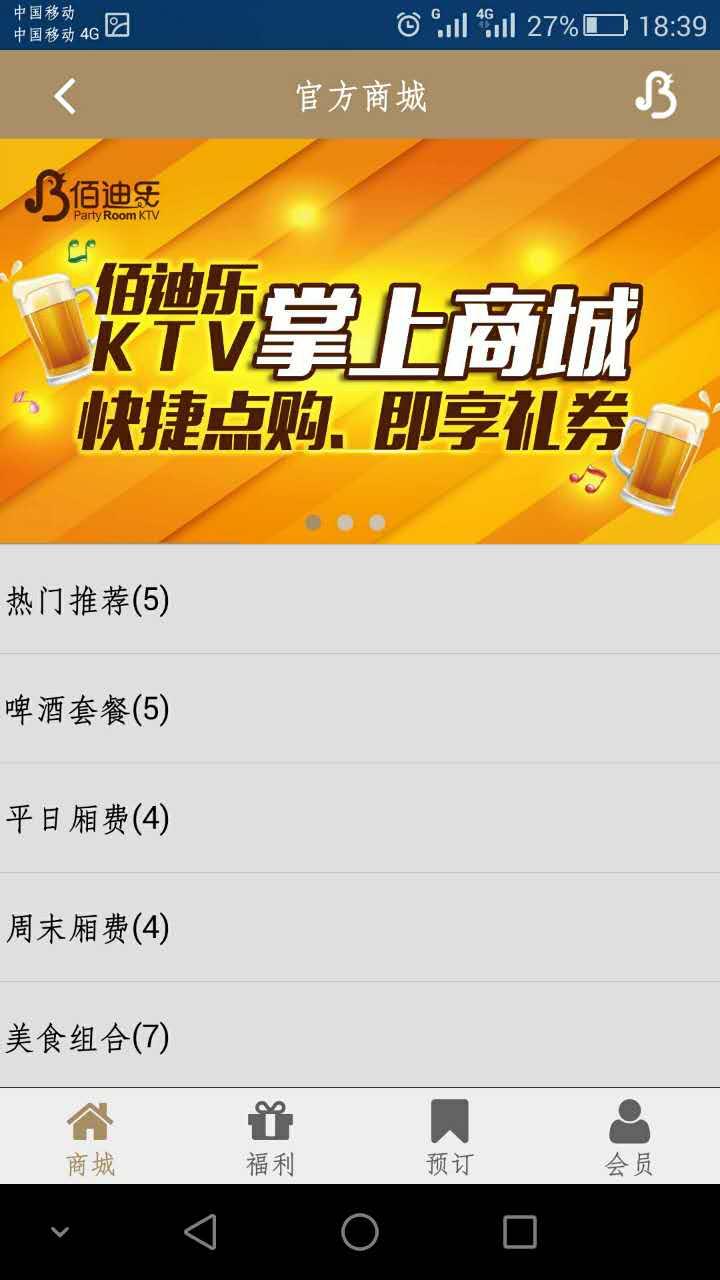Open the 预订 booking section
720x1280 pixels.
coord(449,1135)
